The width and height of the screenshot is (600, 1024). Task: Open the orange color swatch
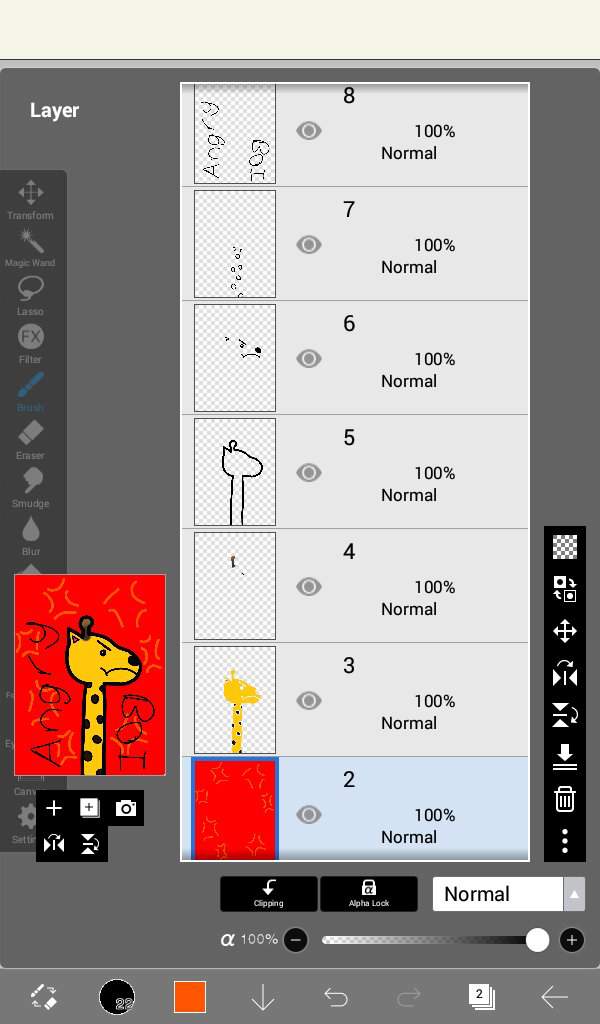pos(190,996)
